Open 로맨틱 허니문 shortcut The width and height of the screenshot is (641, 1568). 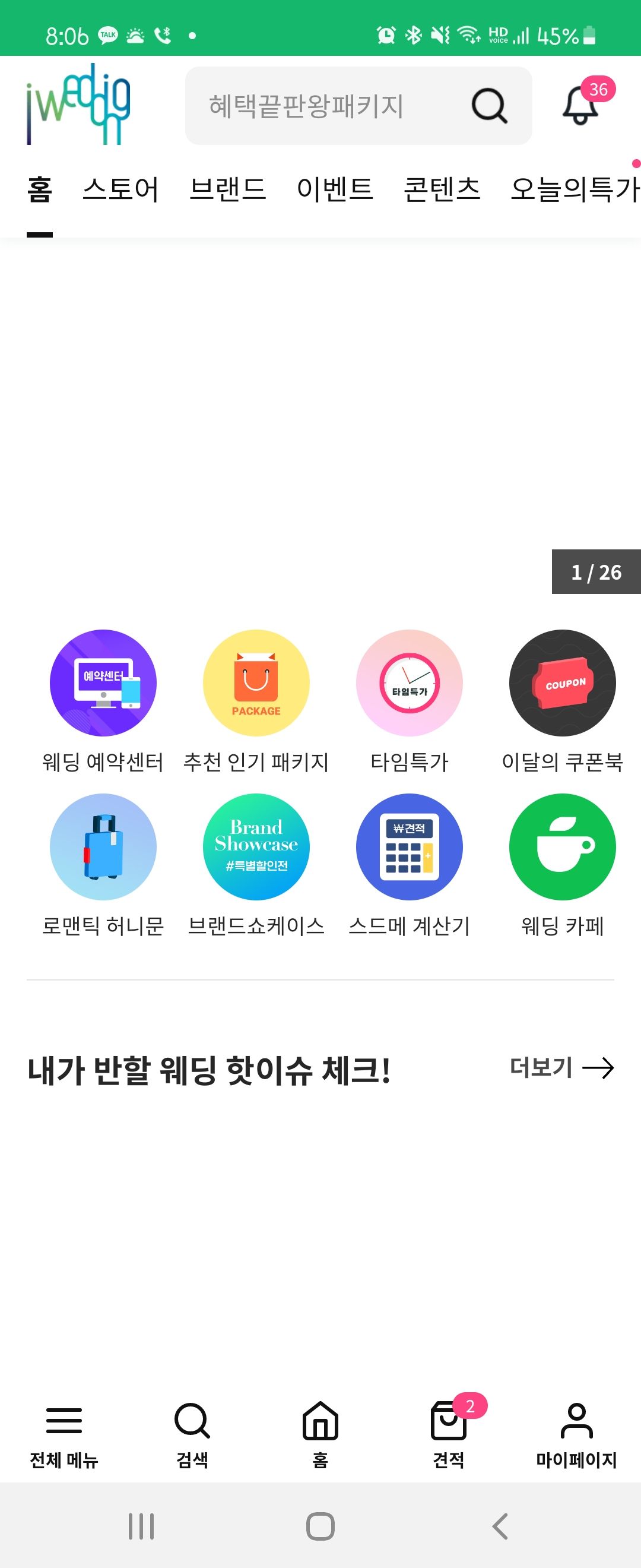coord(103,847)
